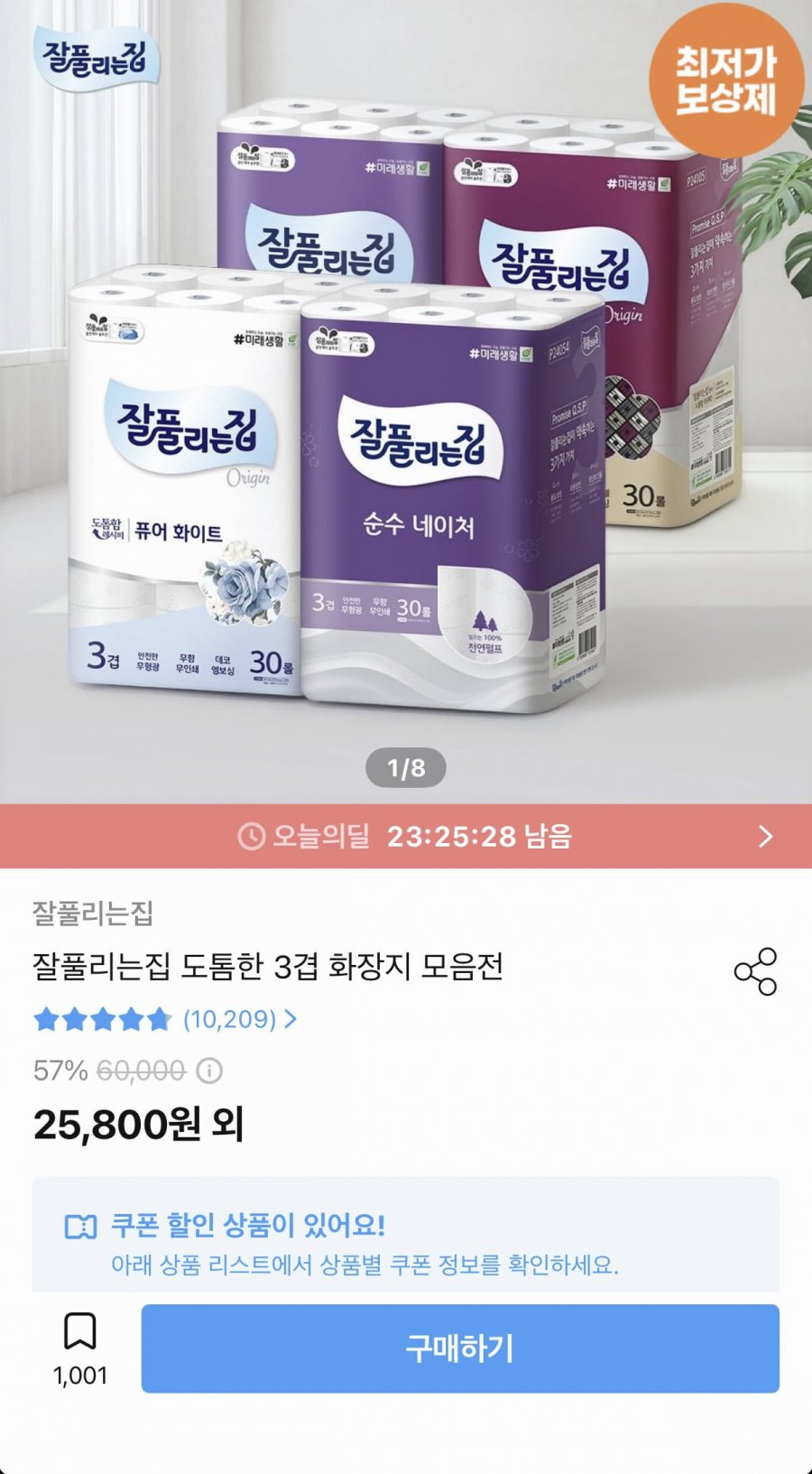Share this product via share icon
The height and width of the screenshot is (1474, 812).
[755, 971]
